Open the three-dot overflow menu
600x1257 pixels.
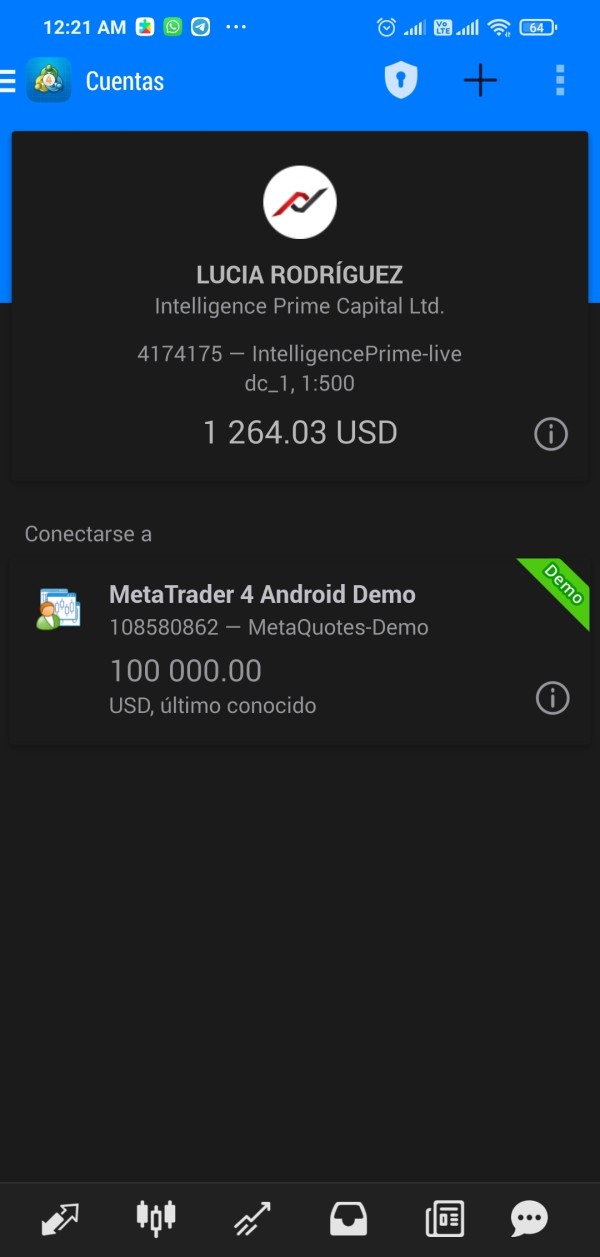[560, 80]
